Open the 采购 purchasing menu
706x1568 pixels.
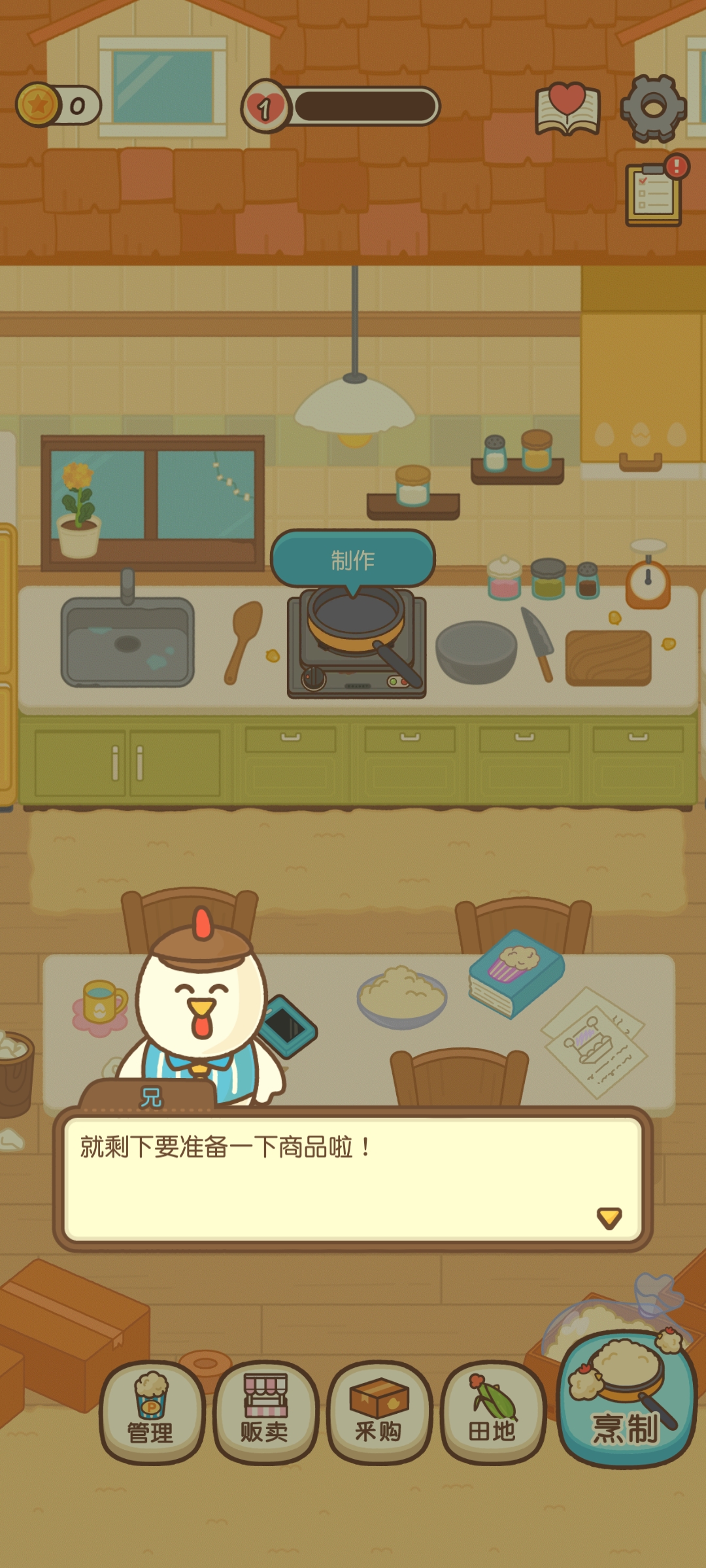tap(379, 1411)
